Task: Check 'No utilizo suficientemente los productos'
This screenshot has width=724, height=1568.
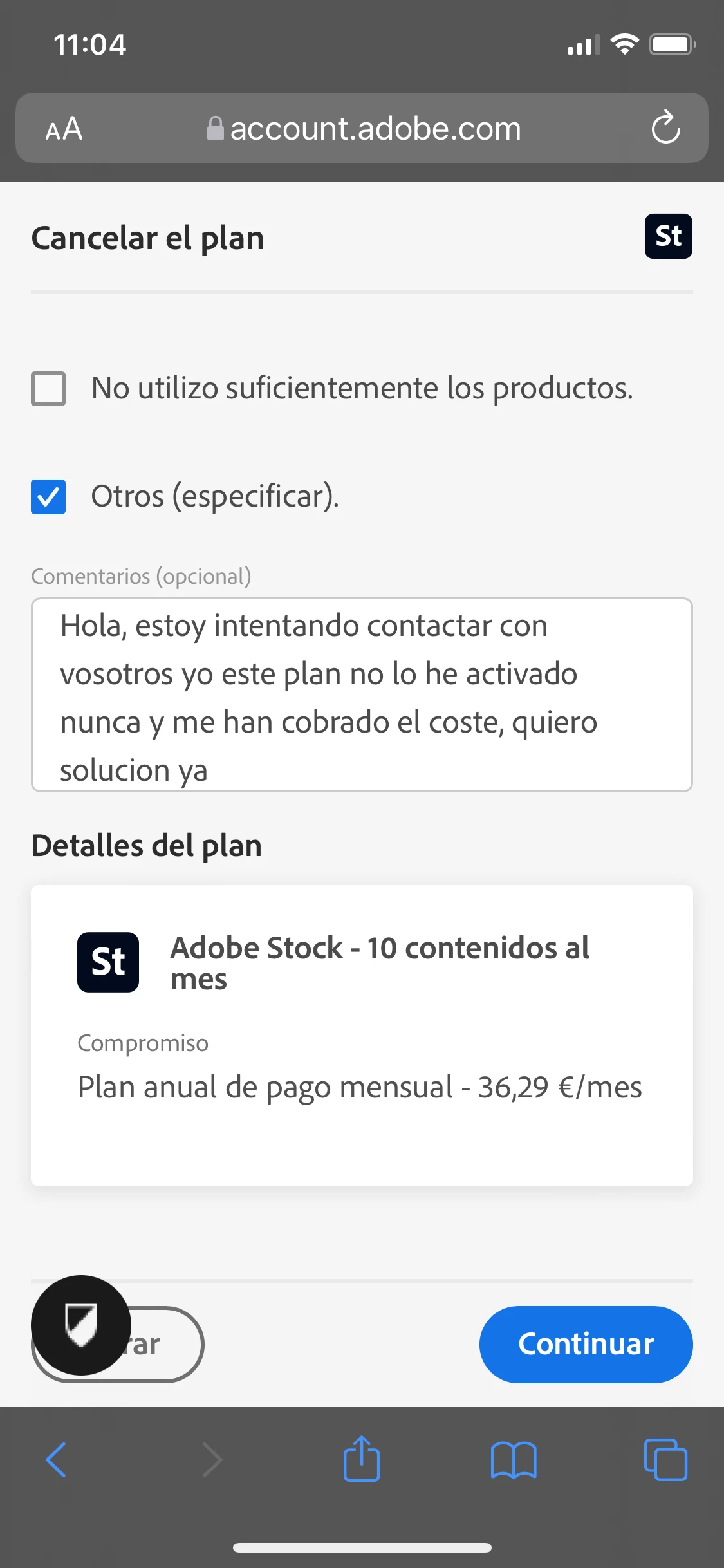Action: point(48,389)
